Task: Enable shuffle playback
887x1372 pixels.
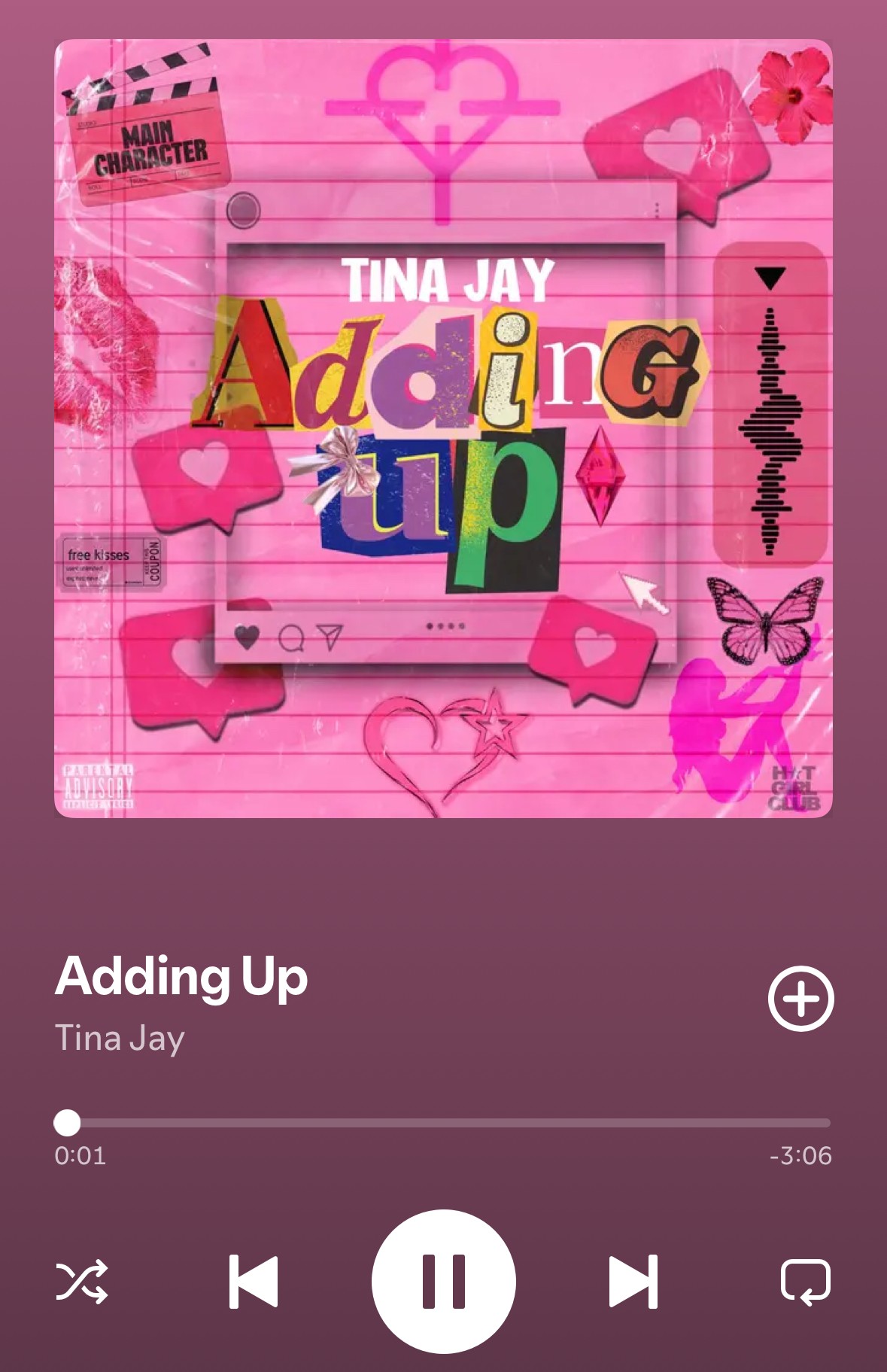Action: coord(82,1281)
